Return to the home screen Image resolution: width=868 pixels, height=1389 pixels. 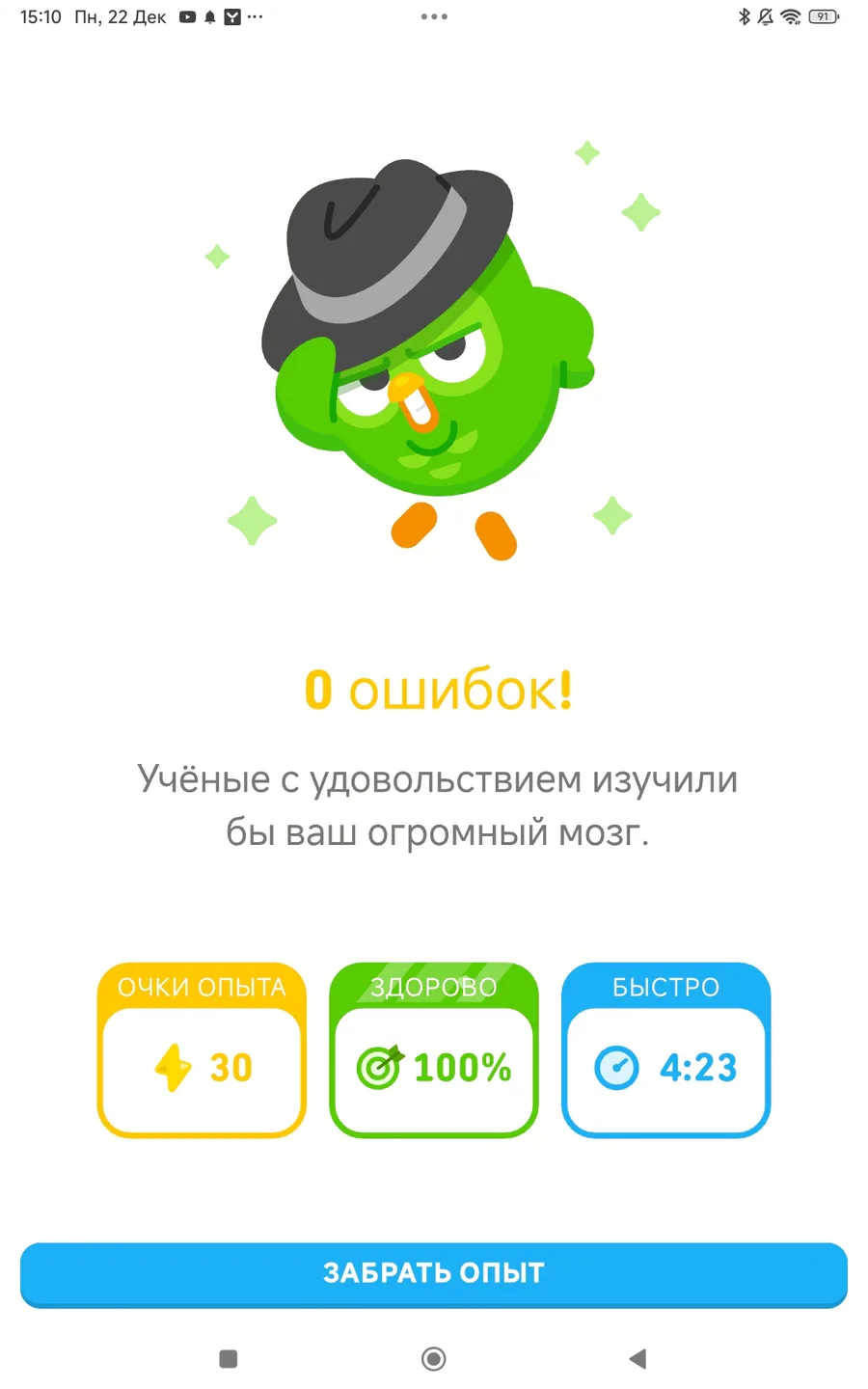pos(433,1359)
